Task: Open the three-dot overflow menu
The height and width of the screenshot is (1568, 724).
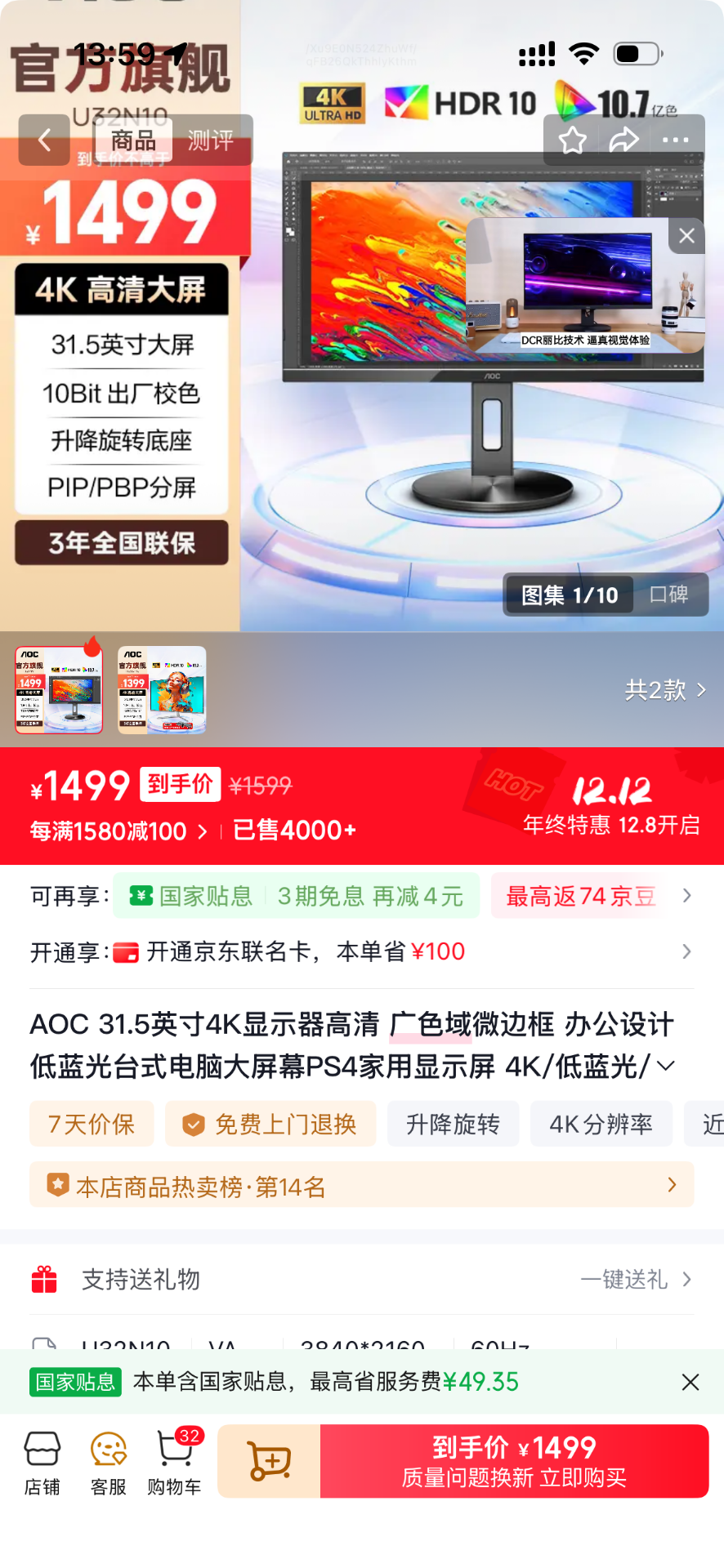Action: point(675,140)
